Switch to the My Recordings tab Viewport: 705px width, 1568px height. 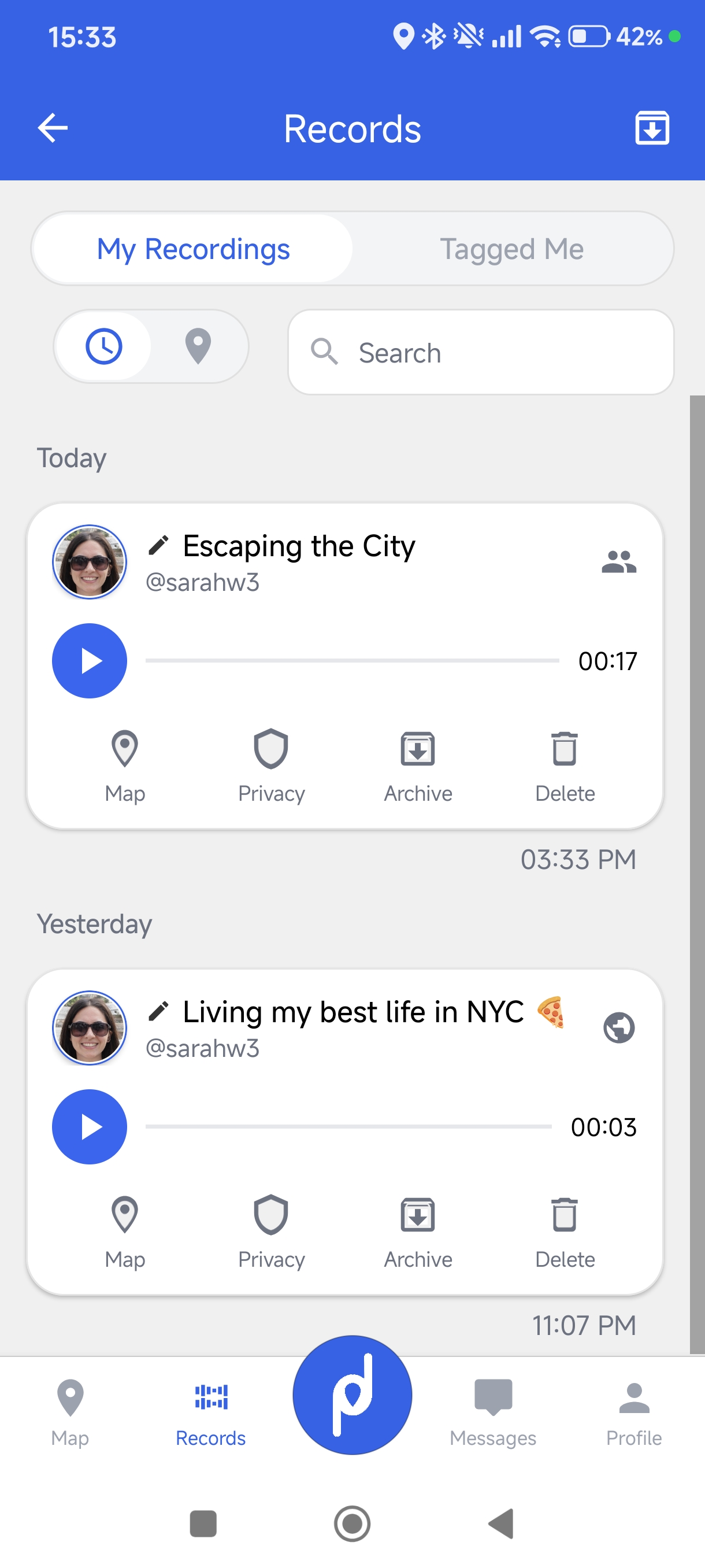click(194, 249)
